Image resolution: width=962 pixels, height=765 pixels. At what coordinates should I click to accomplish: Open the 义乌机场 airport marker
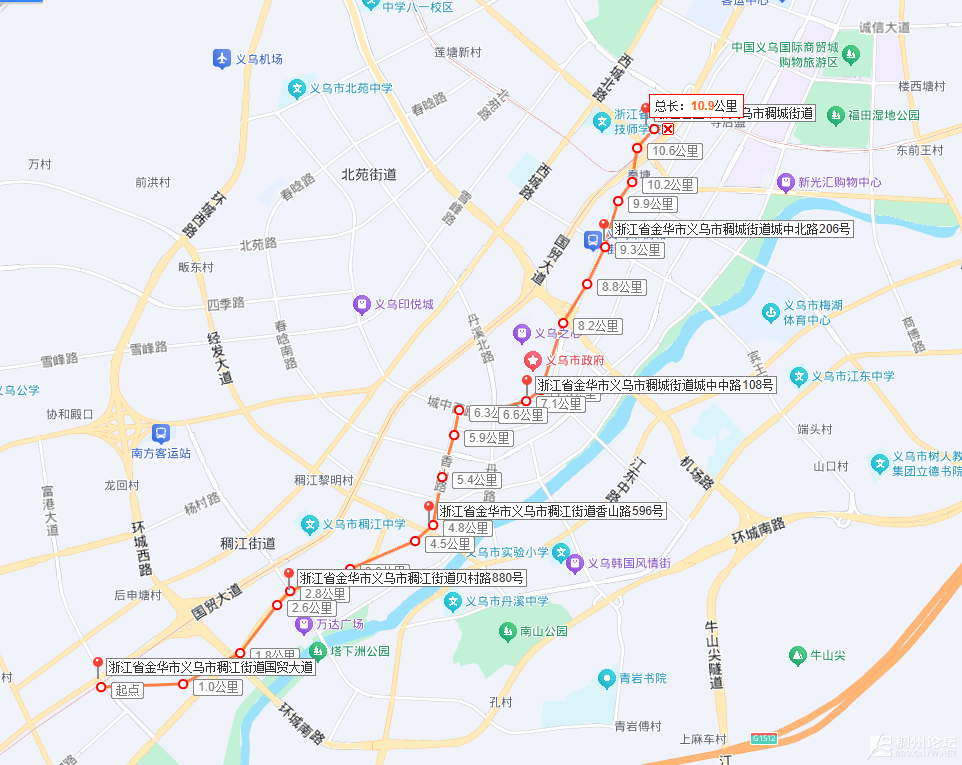click(222, 59)
